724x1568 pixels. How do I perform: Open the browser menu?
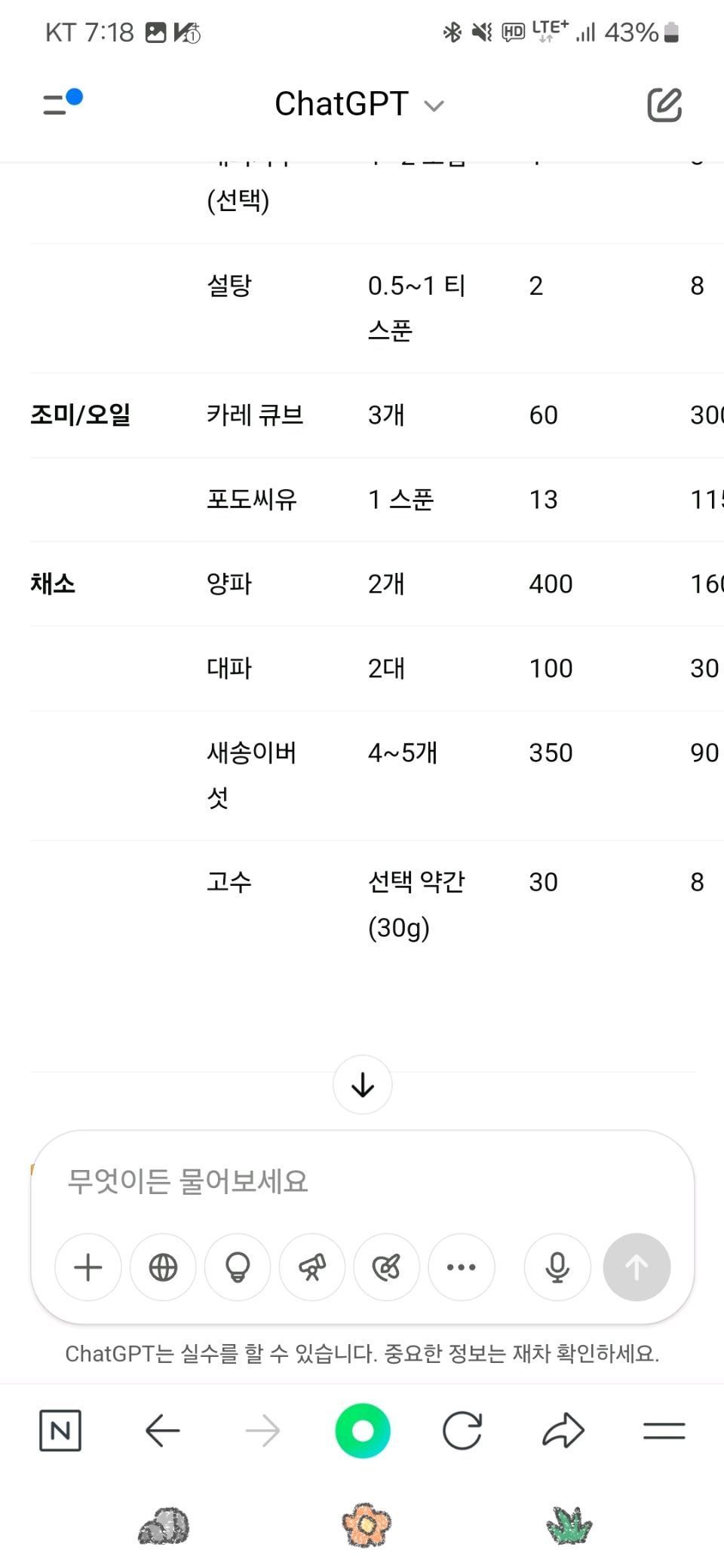click(x=664, y=1430)
